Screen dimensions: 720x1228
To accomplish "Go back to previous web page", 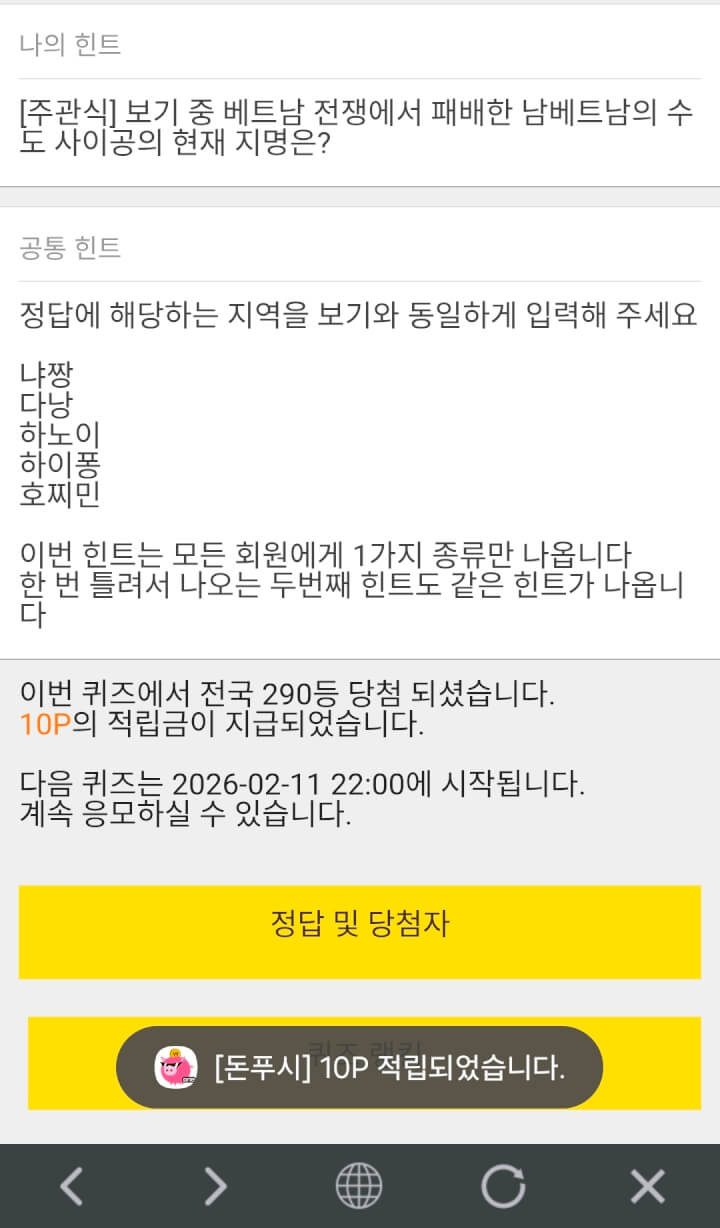I will click(x=71, y=1187).
